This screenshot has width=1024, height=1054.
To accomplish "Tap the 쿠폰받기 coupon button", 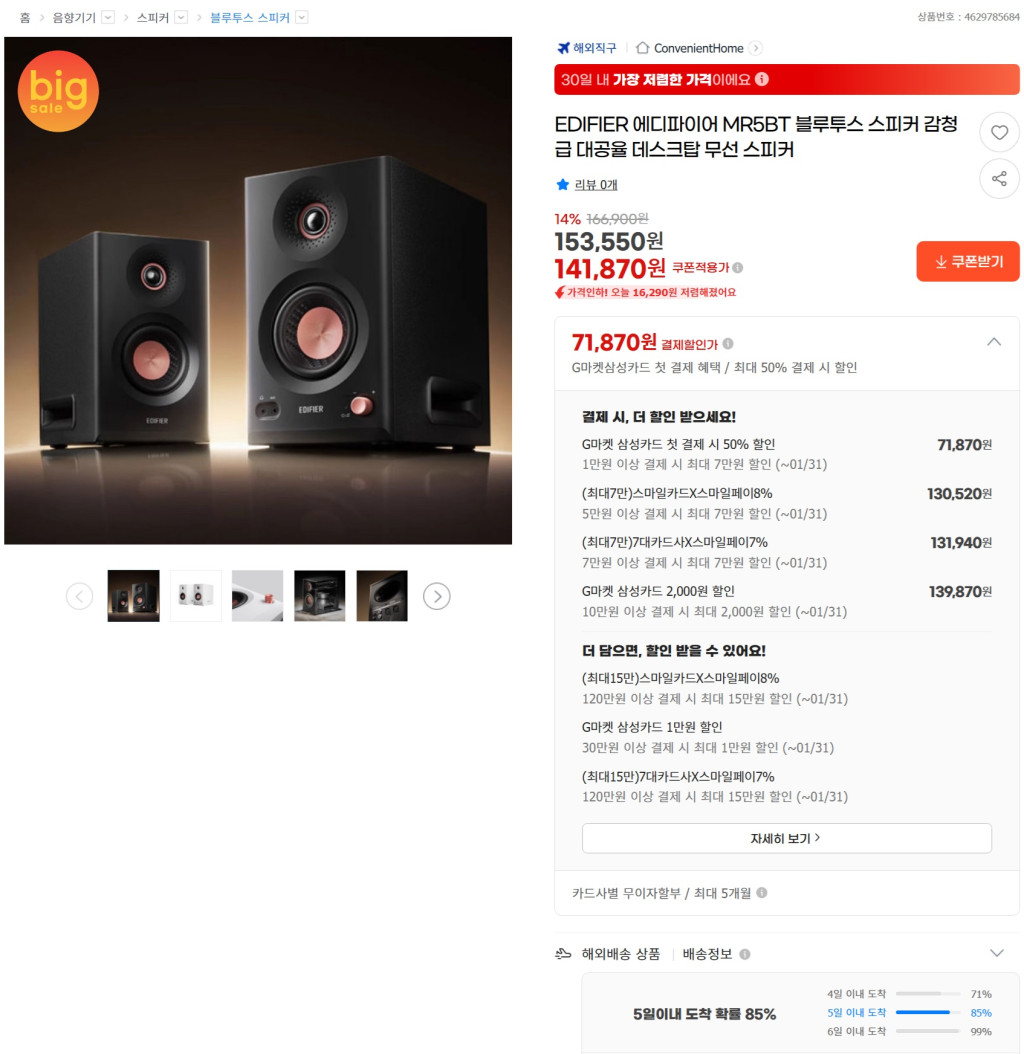I will coord(967,261).
